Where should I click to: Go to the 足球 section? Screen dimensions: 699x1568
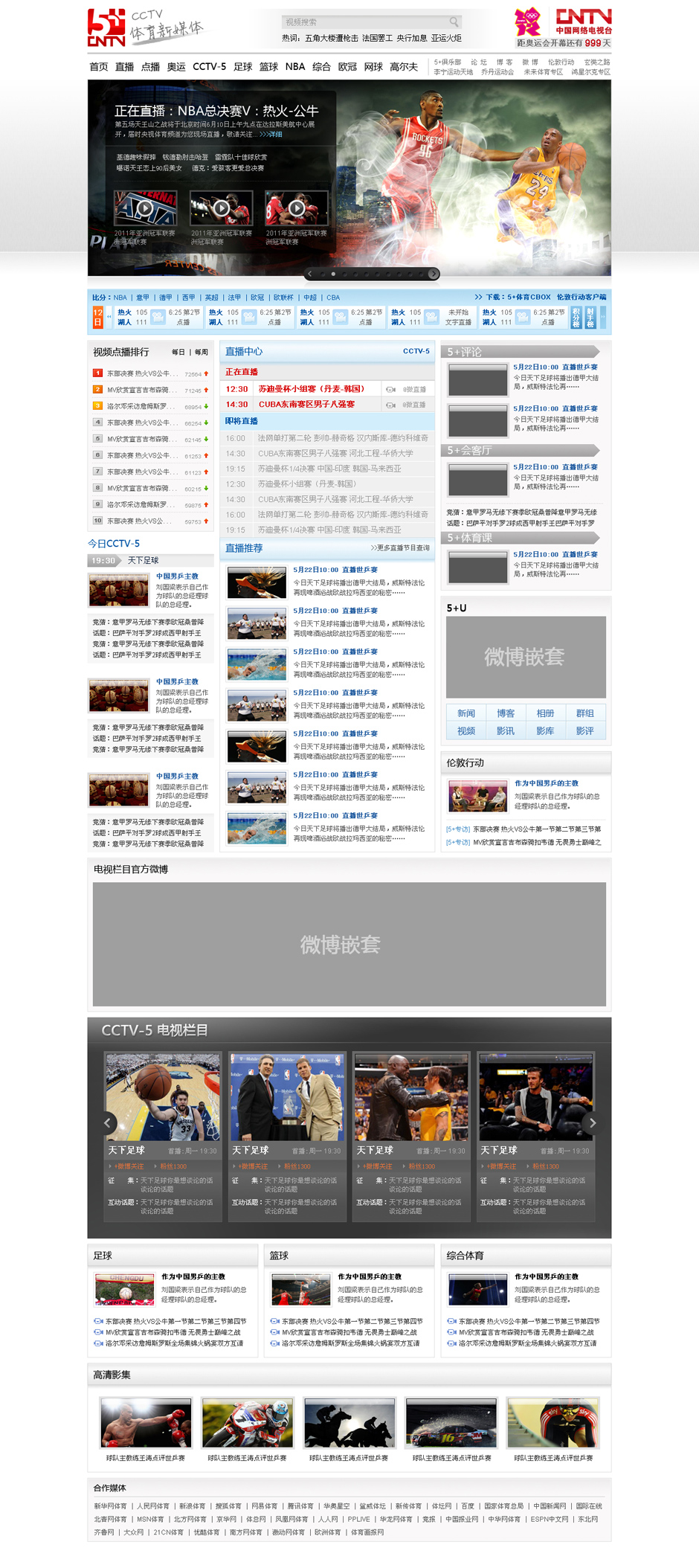coord(243,67)
